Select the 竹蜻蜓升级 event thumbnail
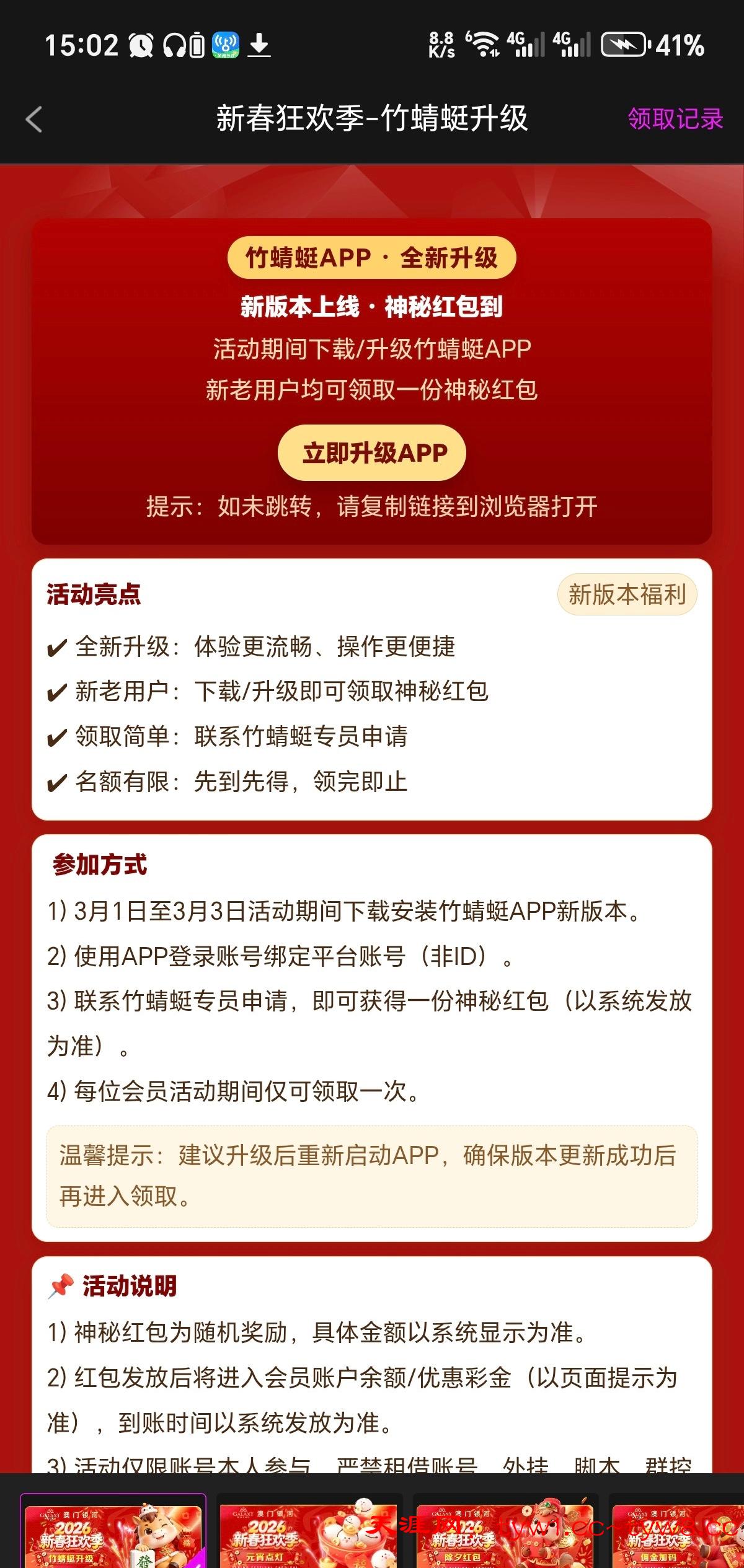The width and height of the screenshot is (744, 1568). (x=113, y=1532)
